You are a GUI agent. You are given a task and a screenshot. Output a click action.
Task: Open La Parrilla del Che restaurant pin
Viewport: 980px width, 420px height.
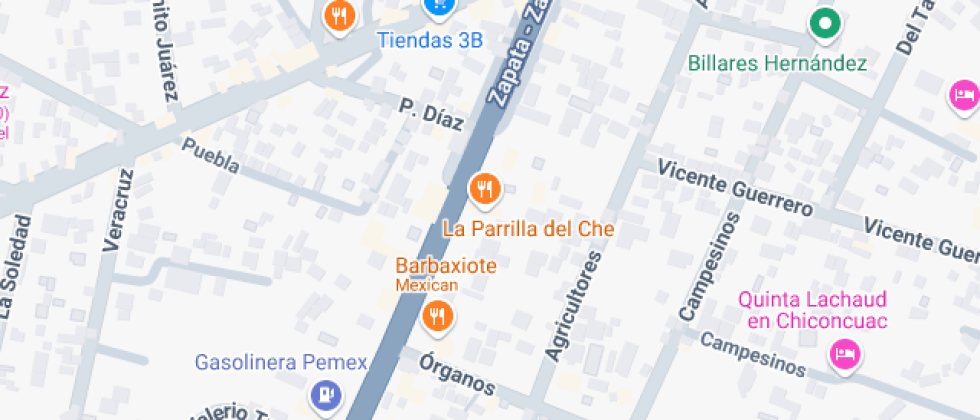[x=484, y=188]
